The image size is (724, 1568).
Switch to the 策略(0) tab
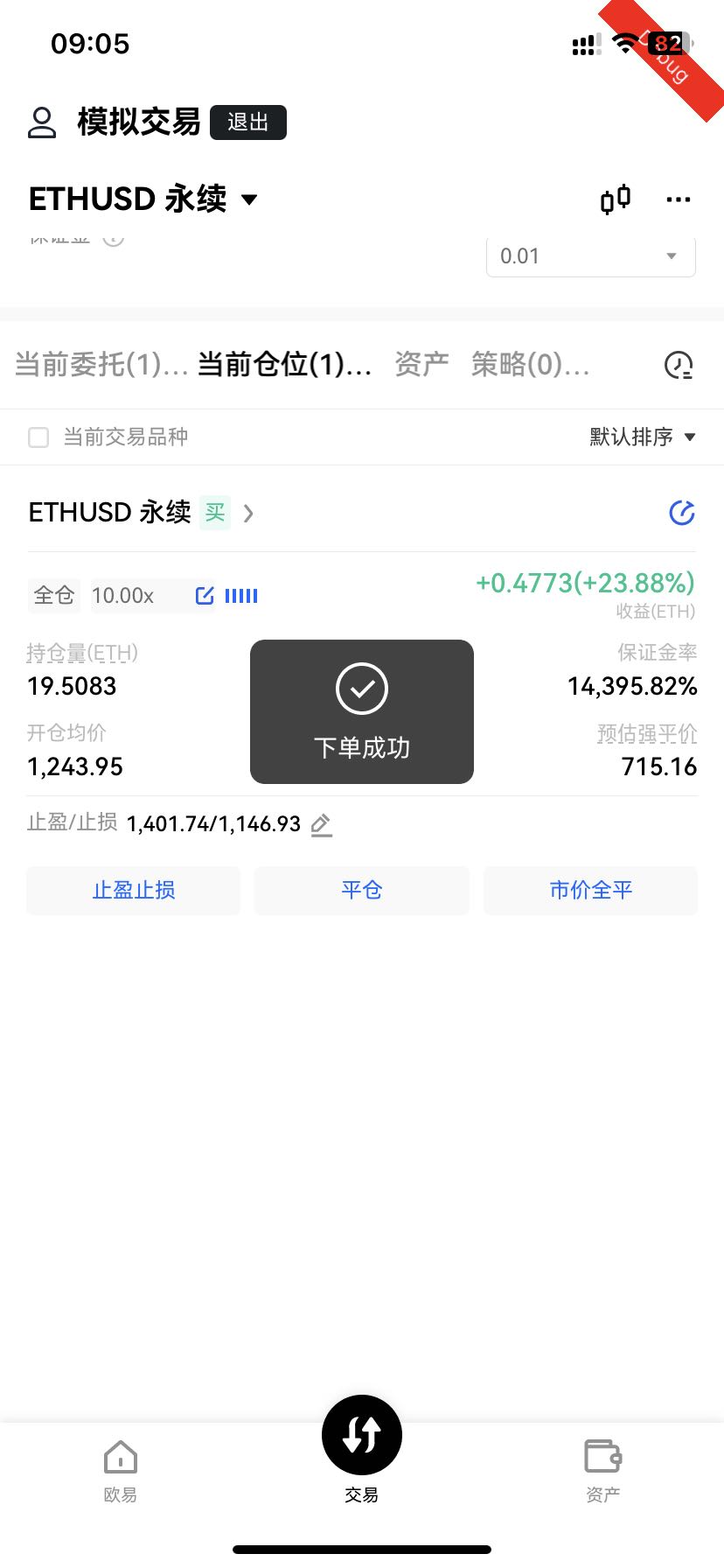(530, 364)
